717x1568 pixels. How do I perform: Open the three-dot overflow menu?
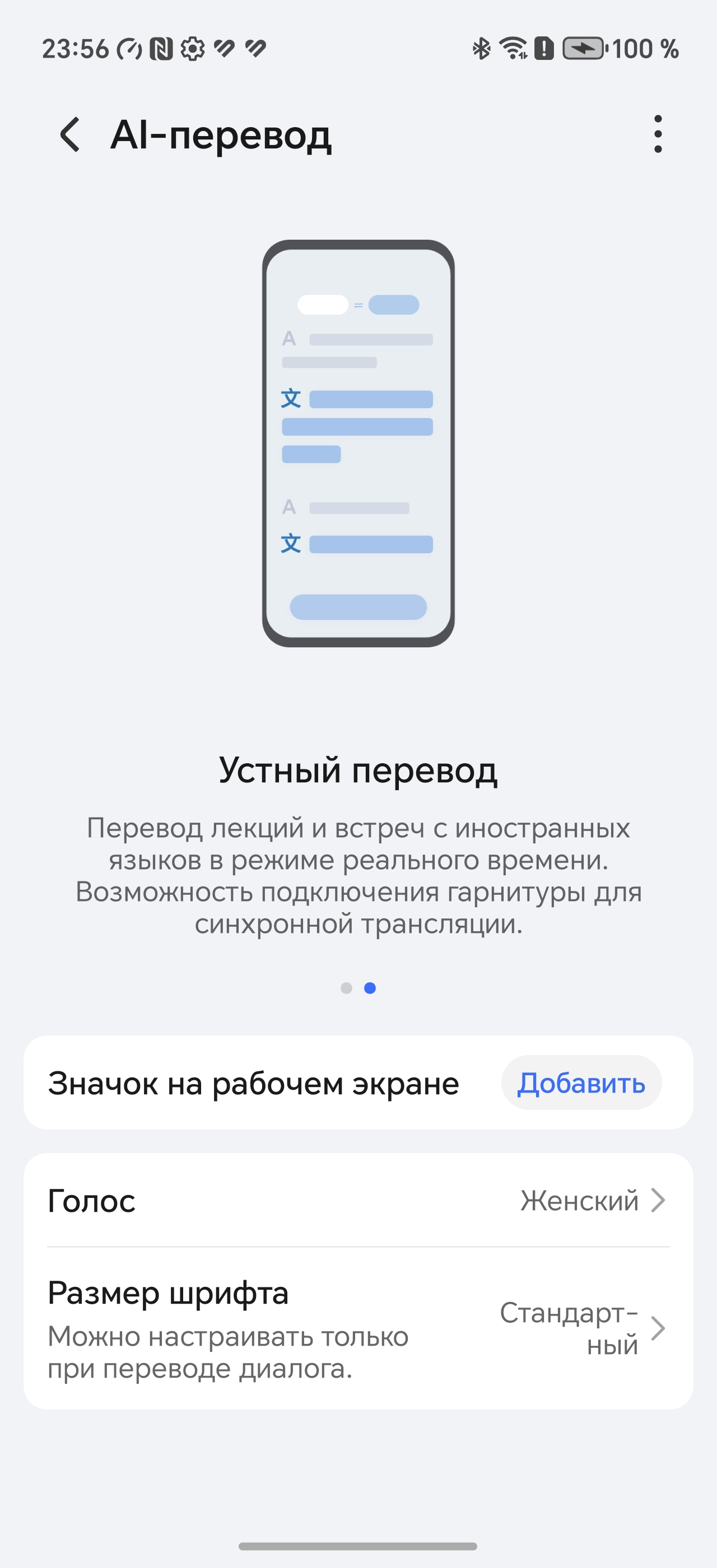point(658,134)
